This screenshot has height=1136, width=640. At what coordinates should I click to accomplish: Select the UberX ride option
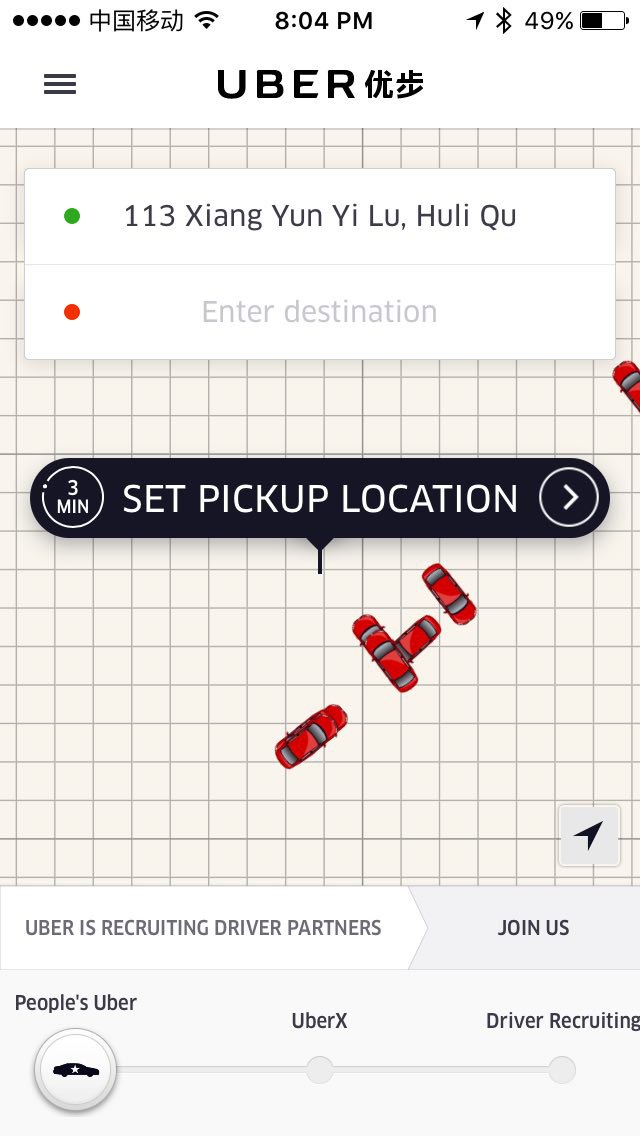coord(320,1070)
